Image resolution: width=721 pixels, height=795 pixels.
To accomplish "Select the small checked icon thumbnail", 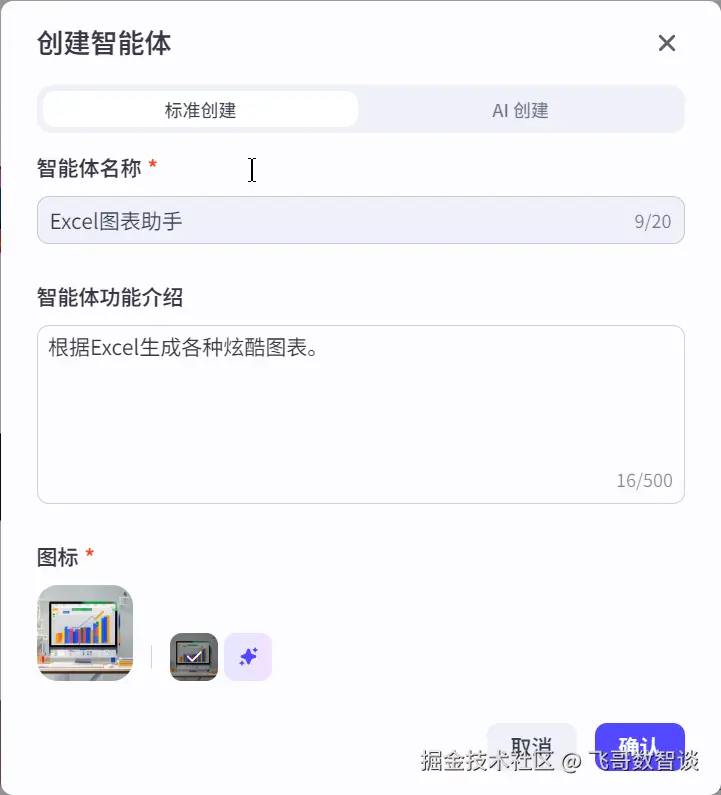I will point(194,657).
